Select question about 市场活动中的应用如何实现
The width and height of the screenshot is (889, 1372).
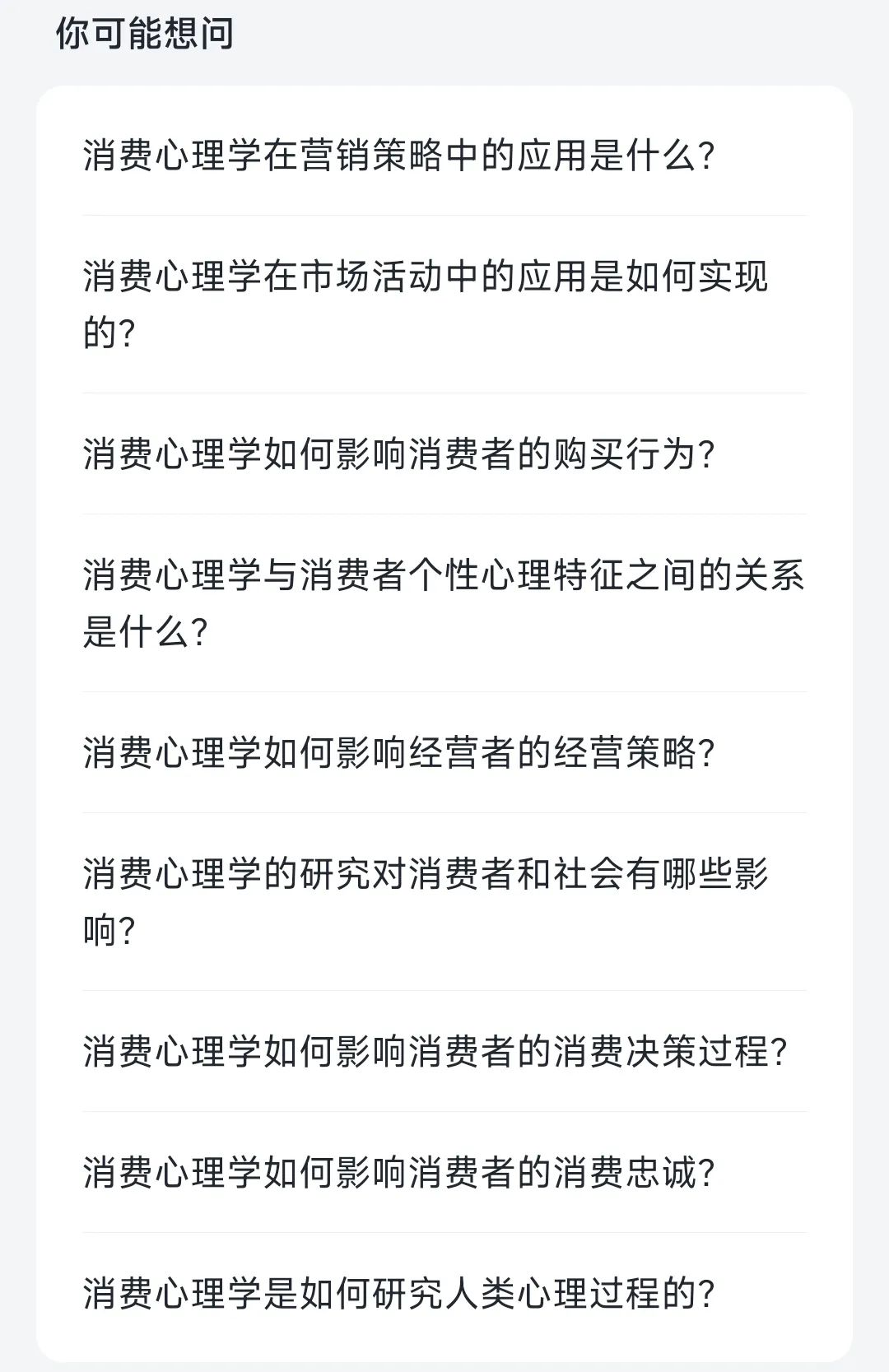tap(426, 304)
